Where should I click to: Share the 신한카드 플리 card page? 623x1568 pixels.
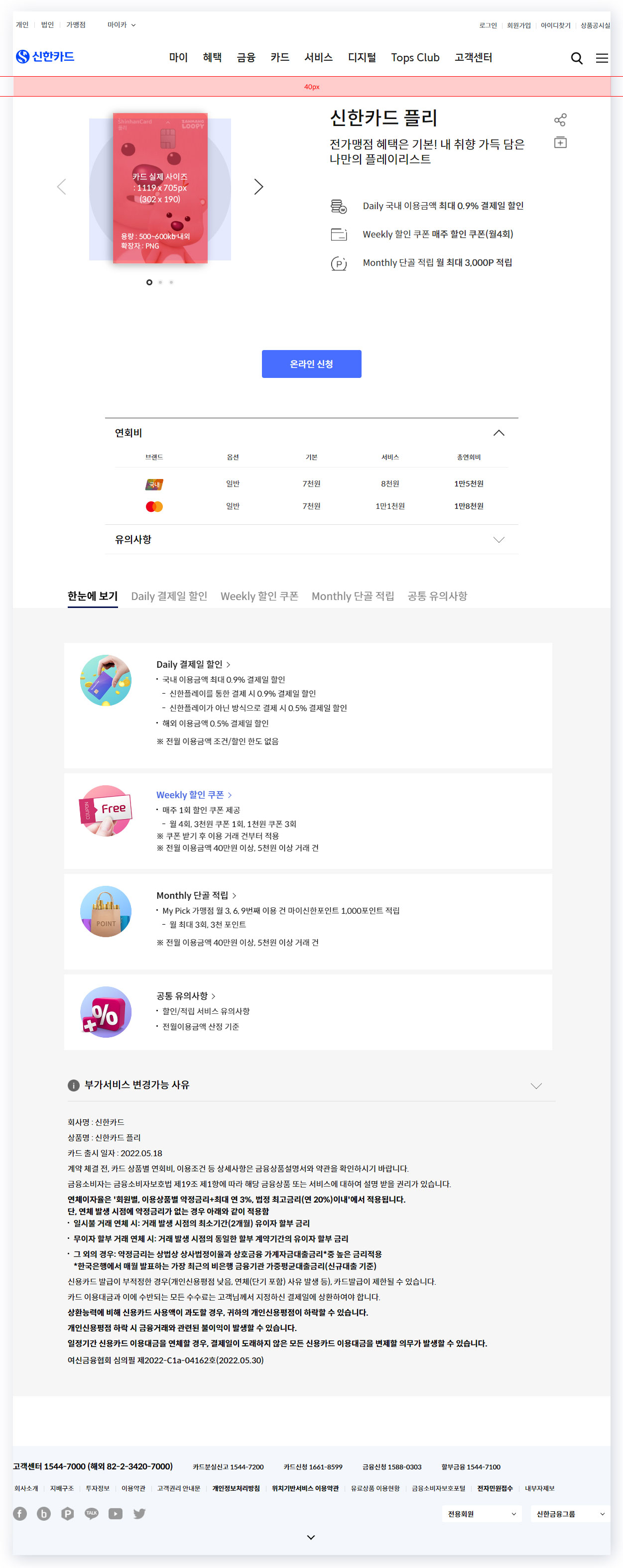[560, 120]
